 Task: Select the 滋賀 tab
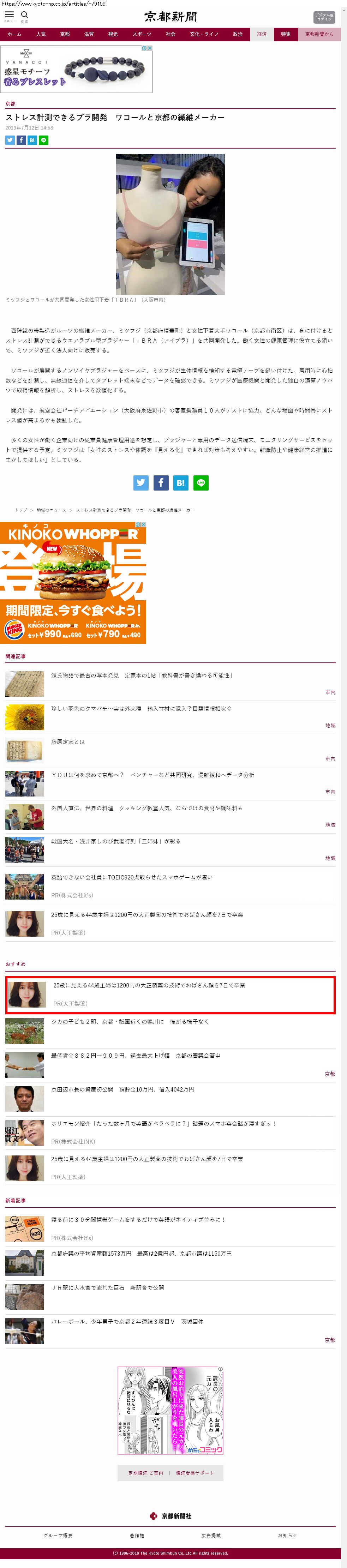(x=89, y=34)
